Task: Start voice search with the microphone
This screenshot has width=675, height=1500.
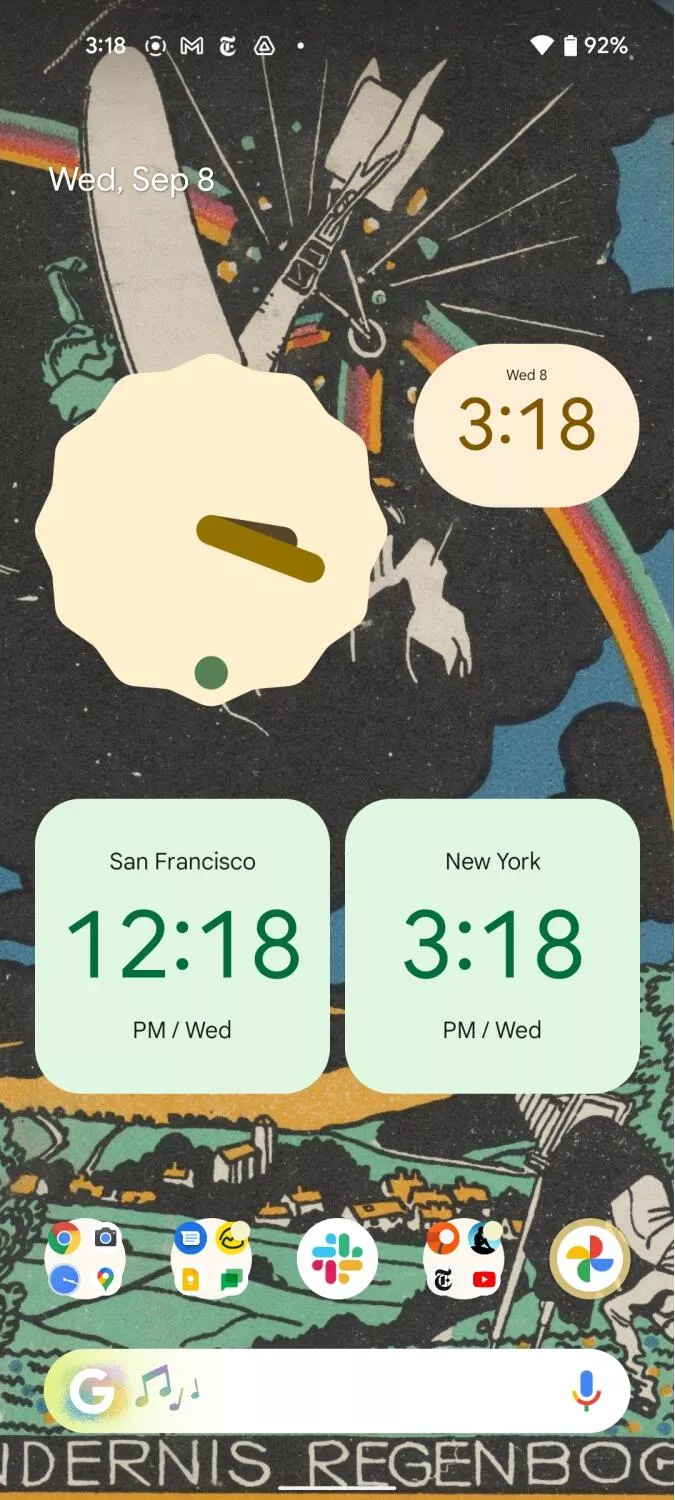Action: coord(586,1391)
